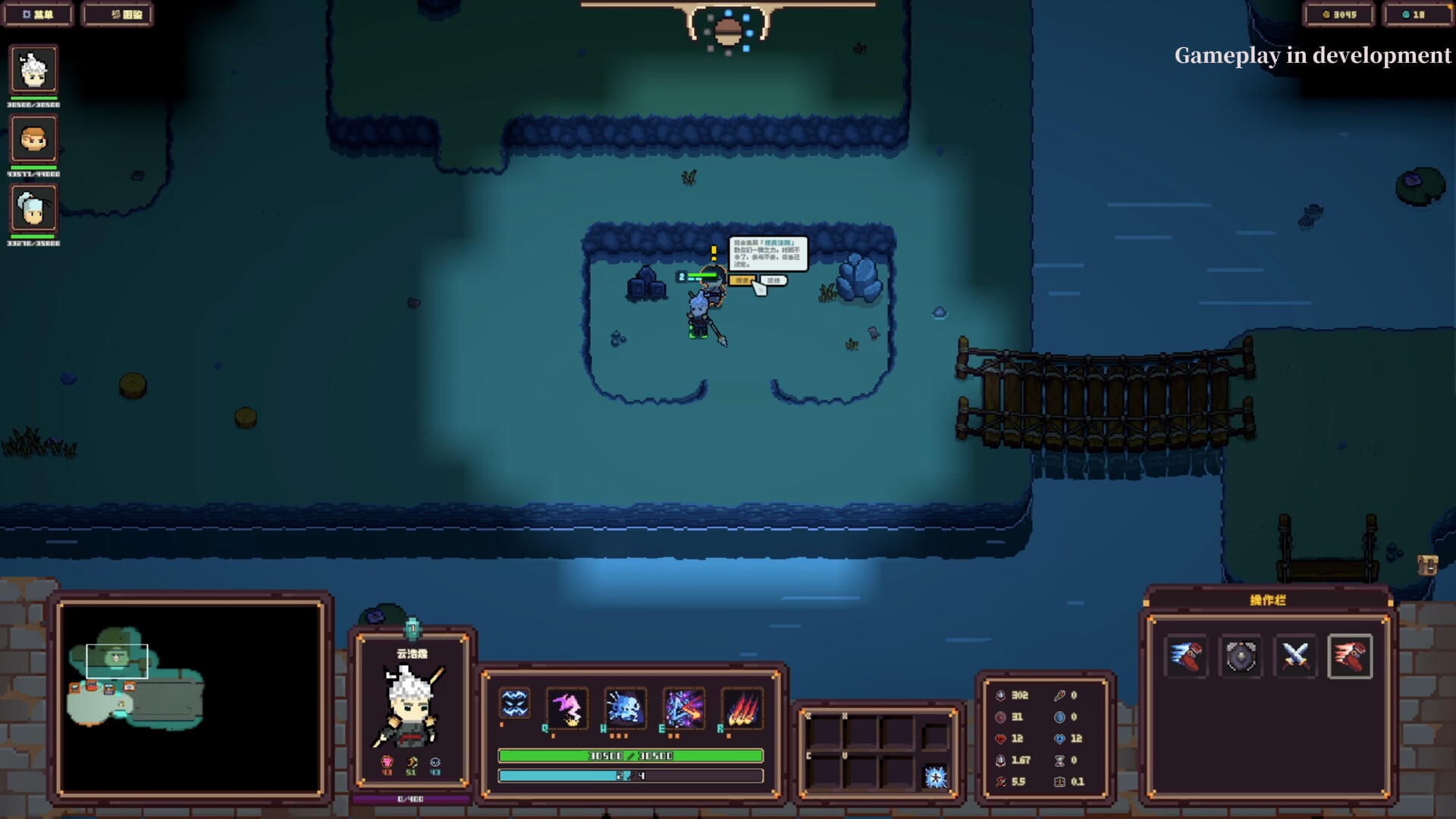Viewport: 1456px width, 819px height.
Task: Select the brown-haired hero portrait
Action: point(33,140)
